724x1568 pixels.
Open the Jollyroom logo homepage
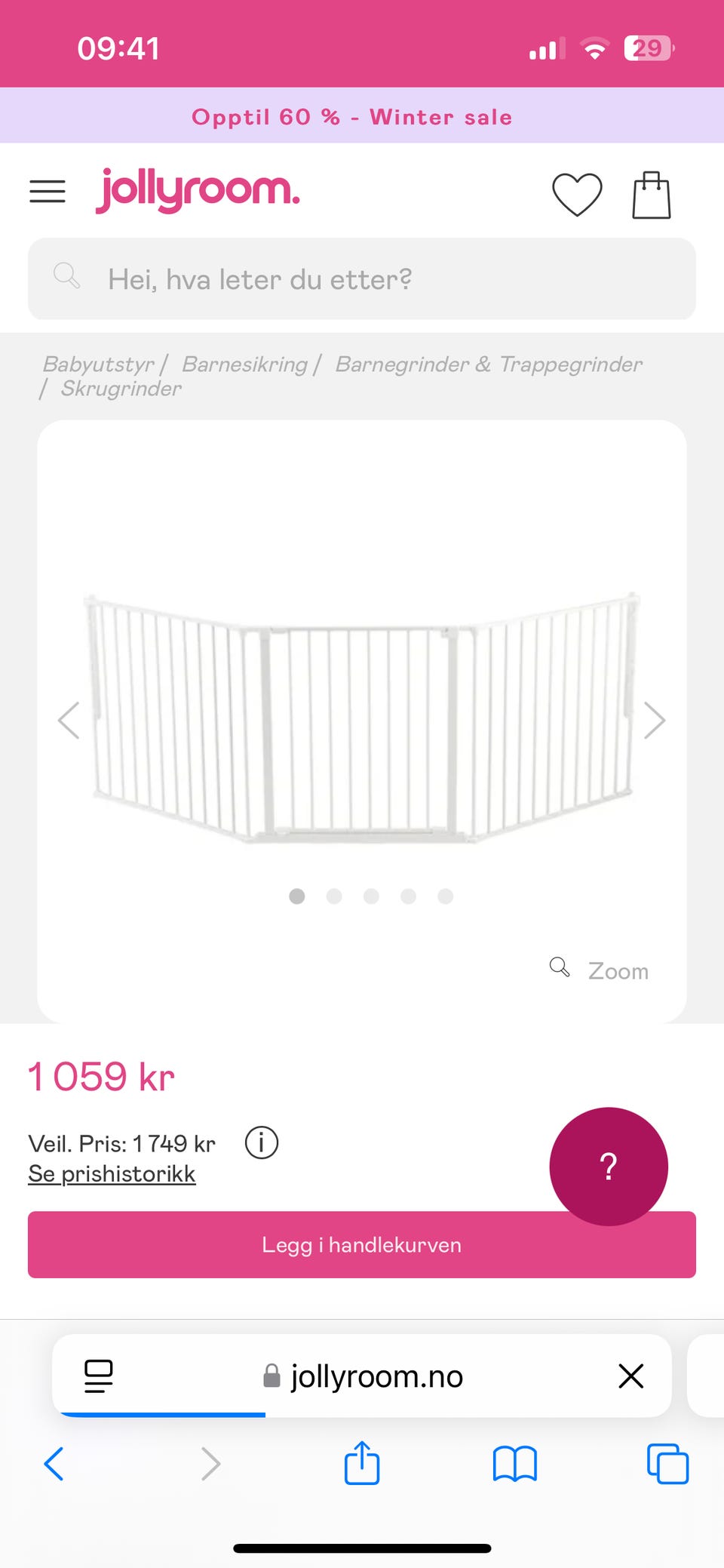pyautogui.click(x=198, y=189)
